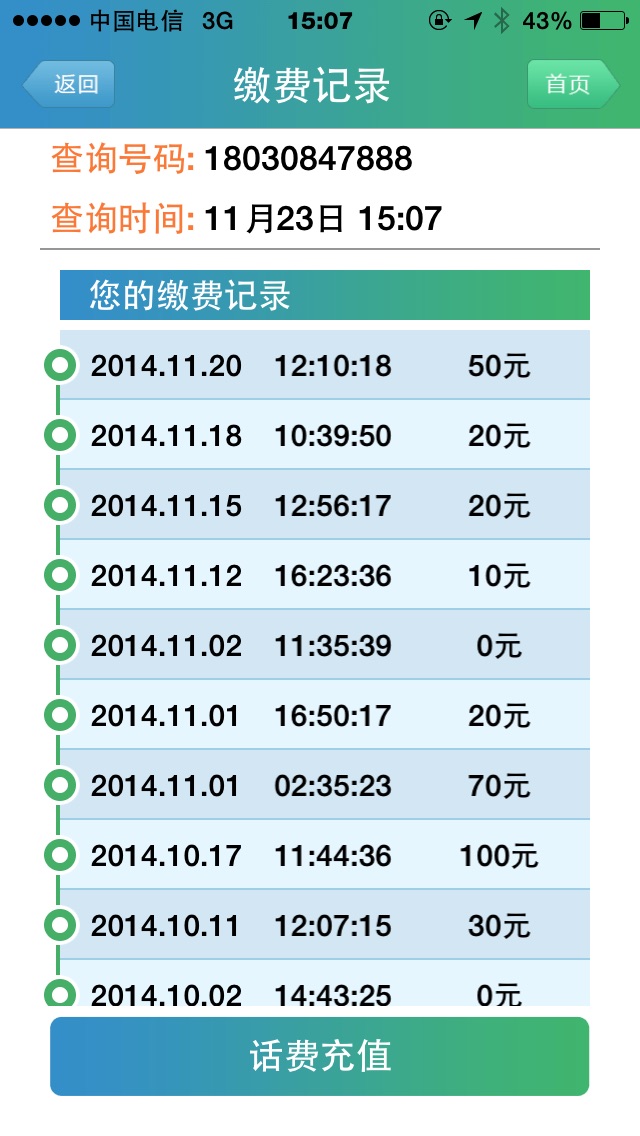Image resolution: width=640 pixels, height=1136 pixels.
Task: Go back with the 返回 button
Action: coord(69,84)
